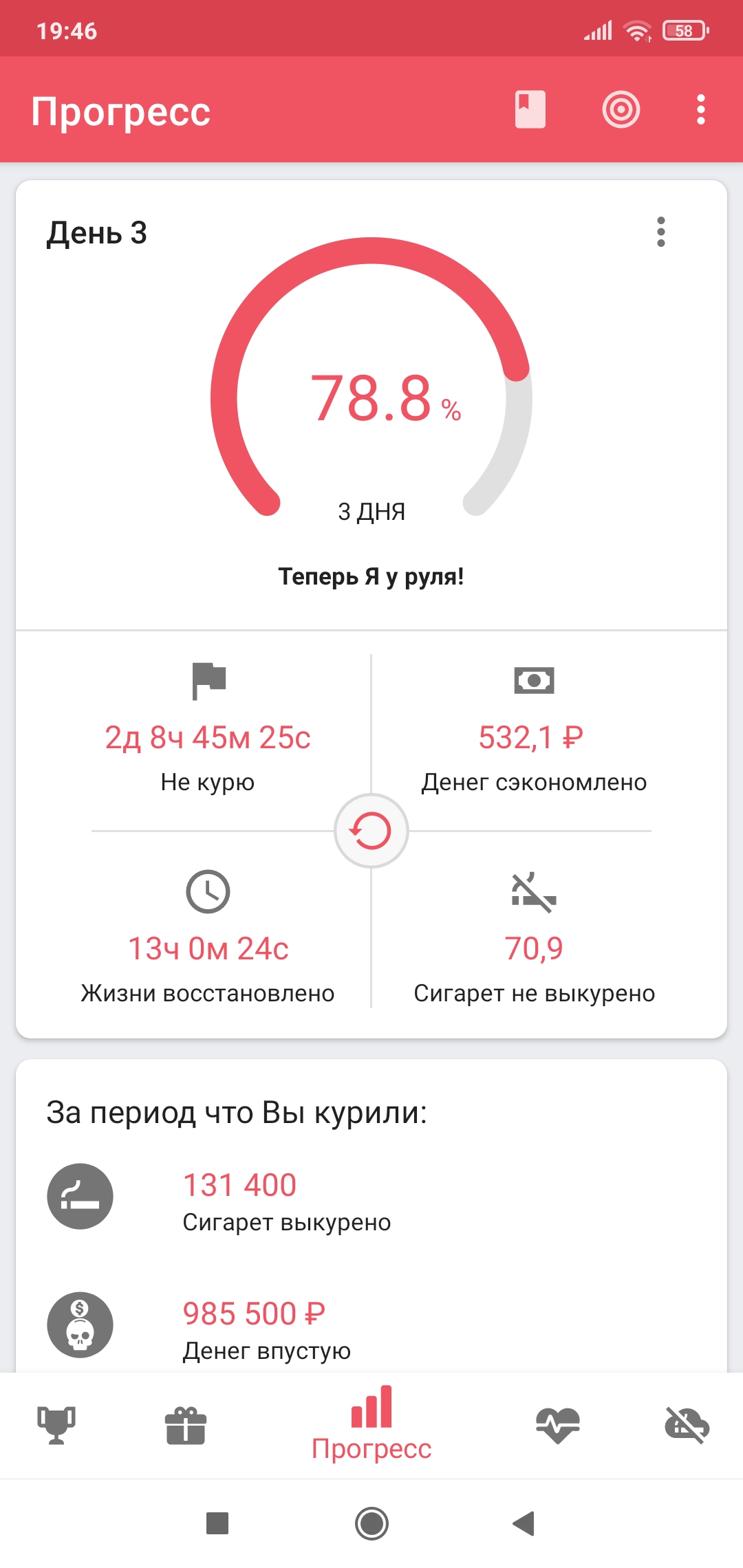
Task: Expand the three-dot menu on День 3 card
Action: [x=662, y=232]
